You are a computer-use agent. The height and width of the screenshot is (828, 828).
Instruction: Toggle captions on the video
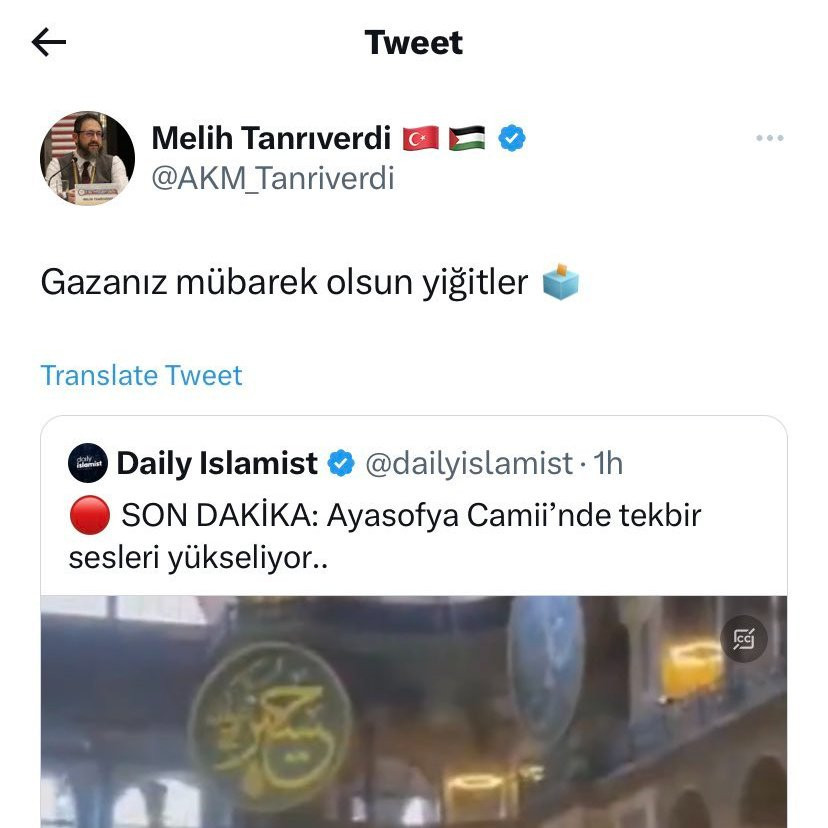(744, 639)
